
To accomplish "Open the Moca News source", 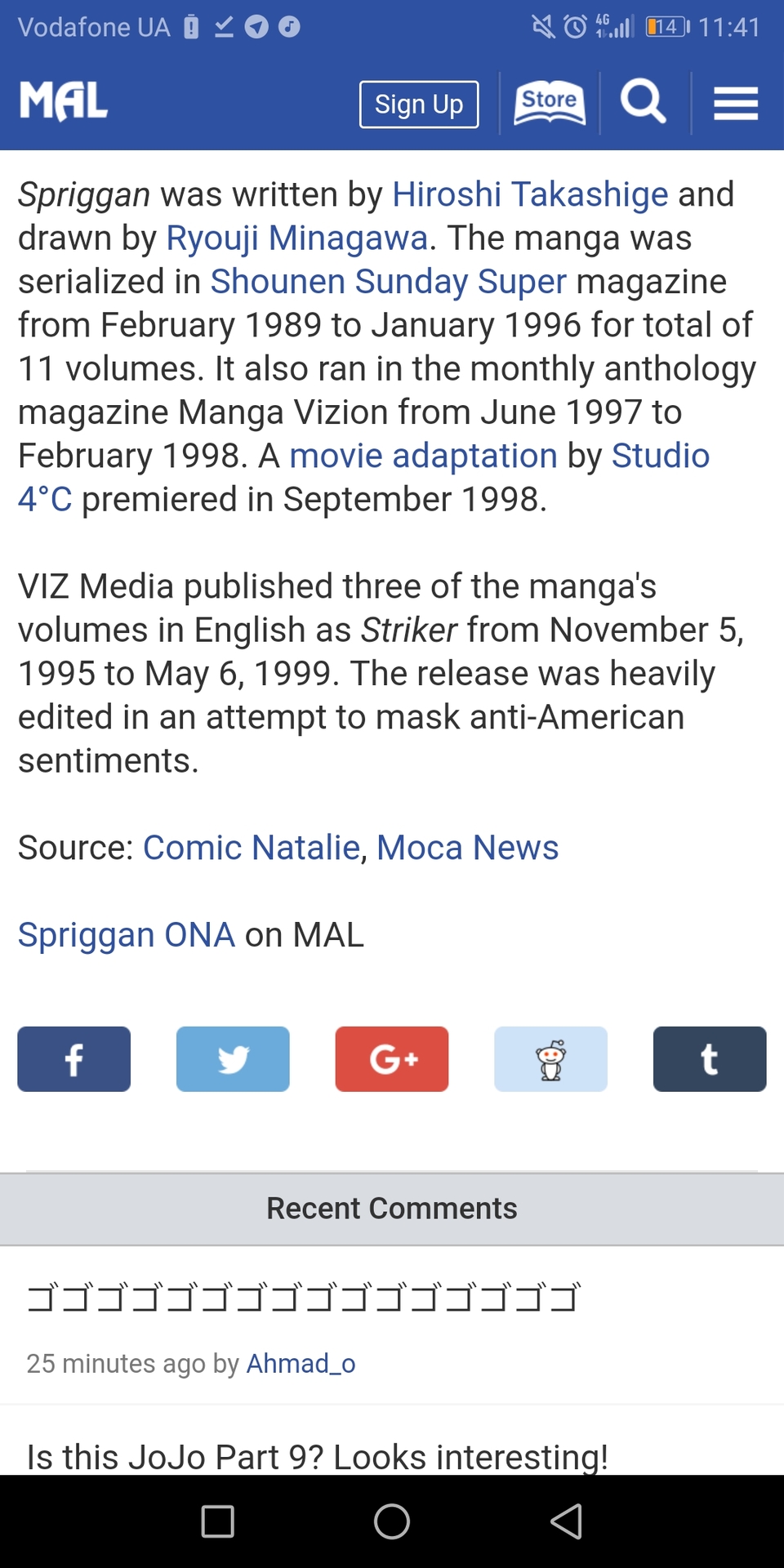I will (x=467, y=848).
